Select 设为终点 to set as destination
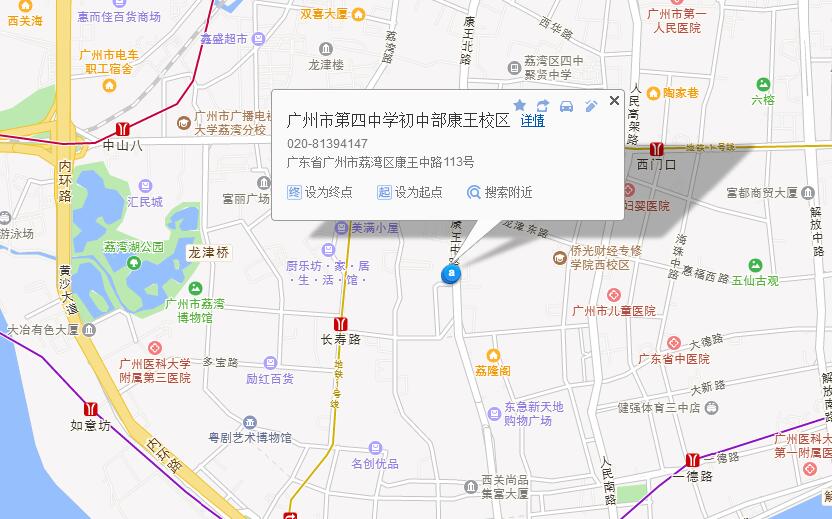832x519 pixels. [x=320, y=192]
